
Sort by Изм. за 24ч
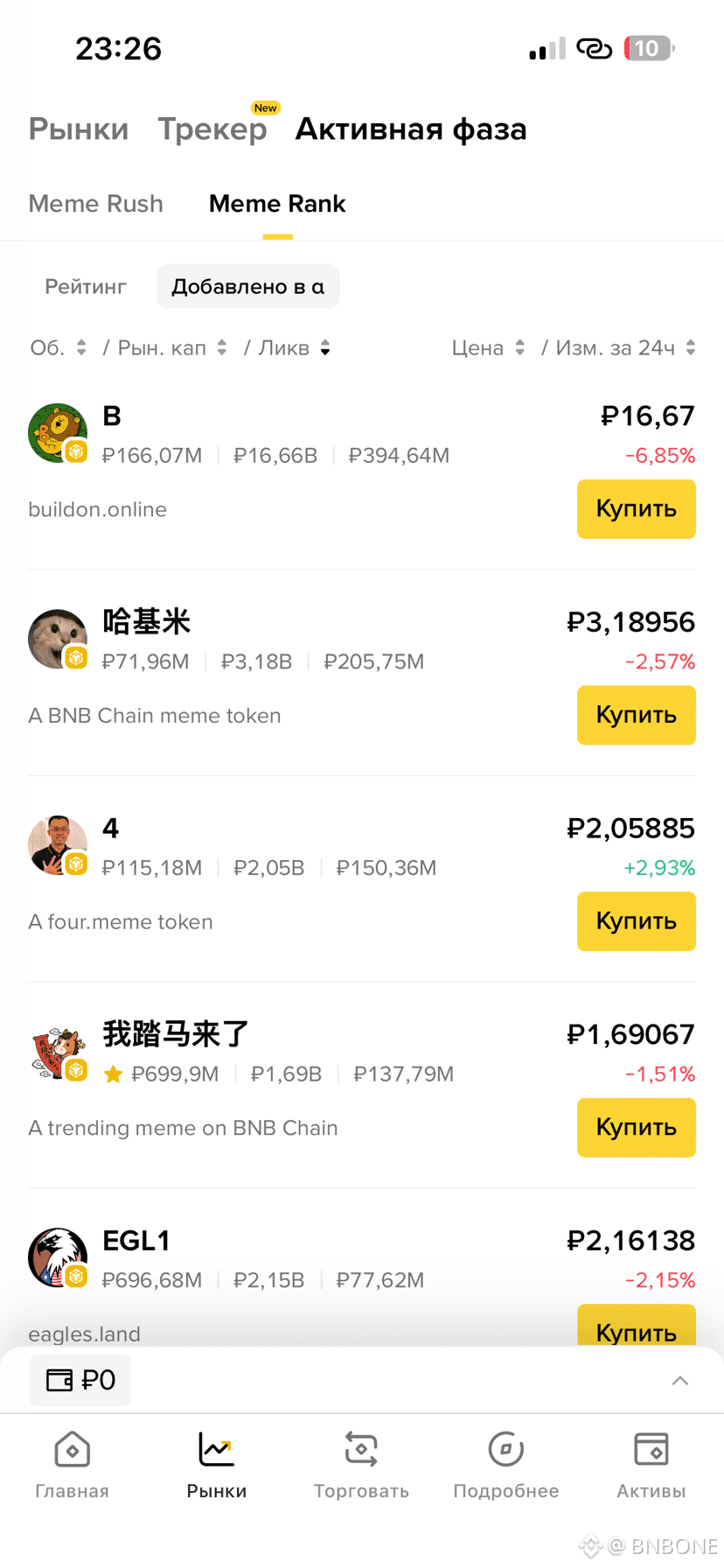pyautogui.click(x=624, y=348)
